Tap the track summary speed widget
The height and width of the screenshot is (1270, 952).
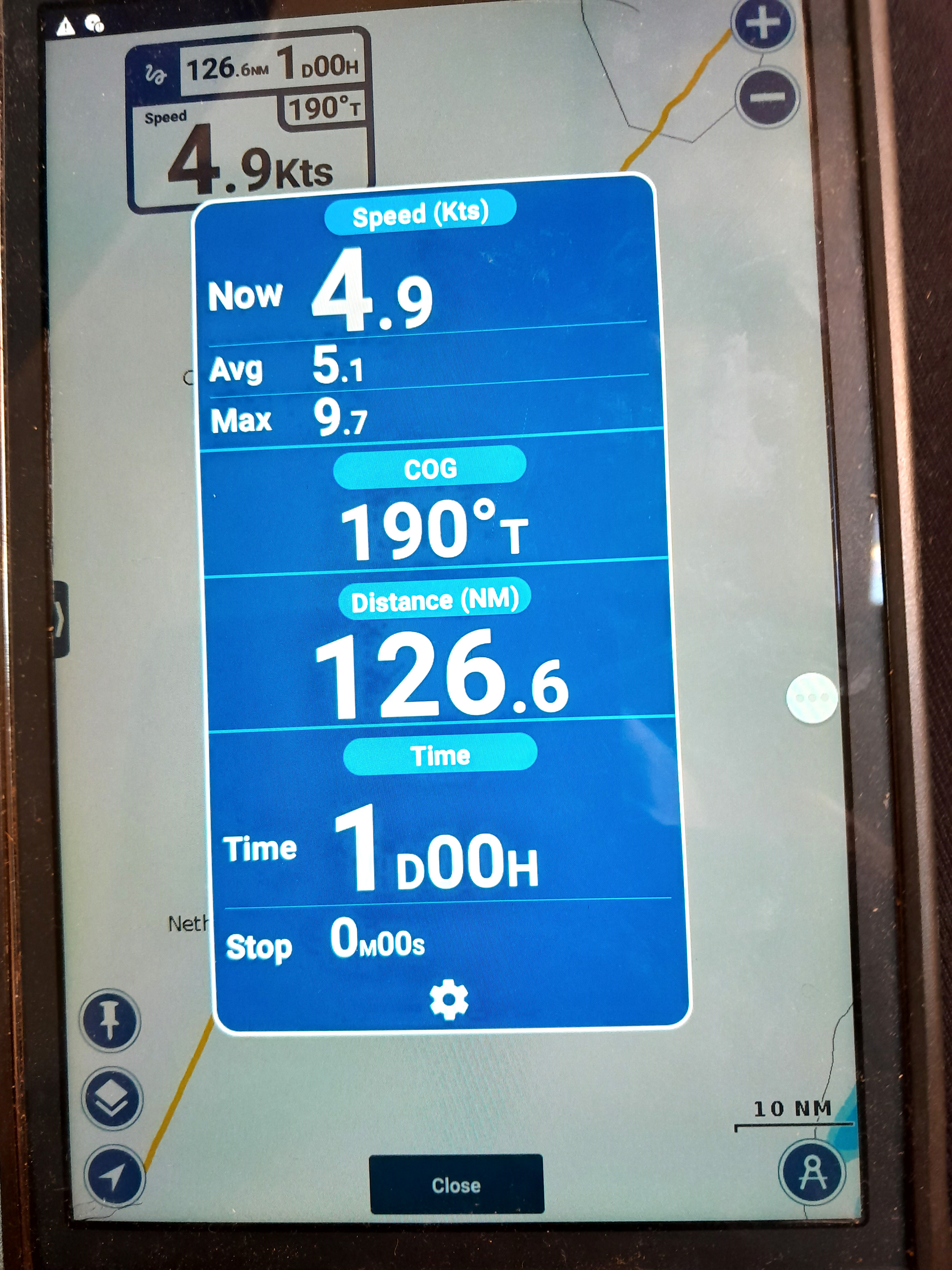[x=250, y=120]
